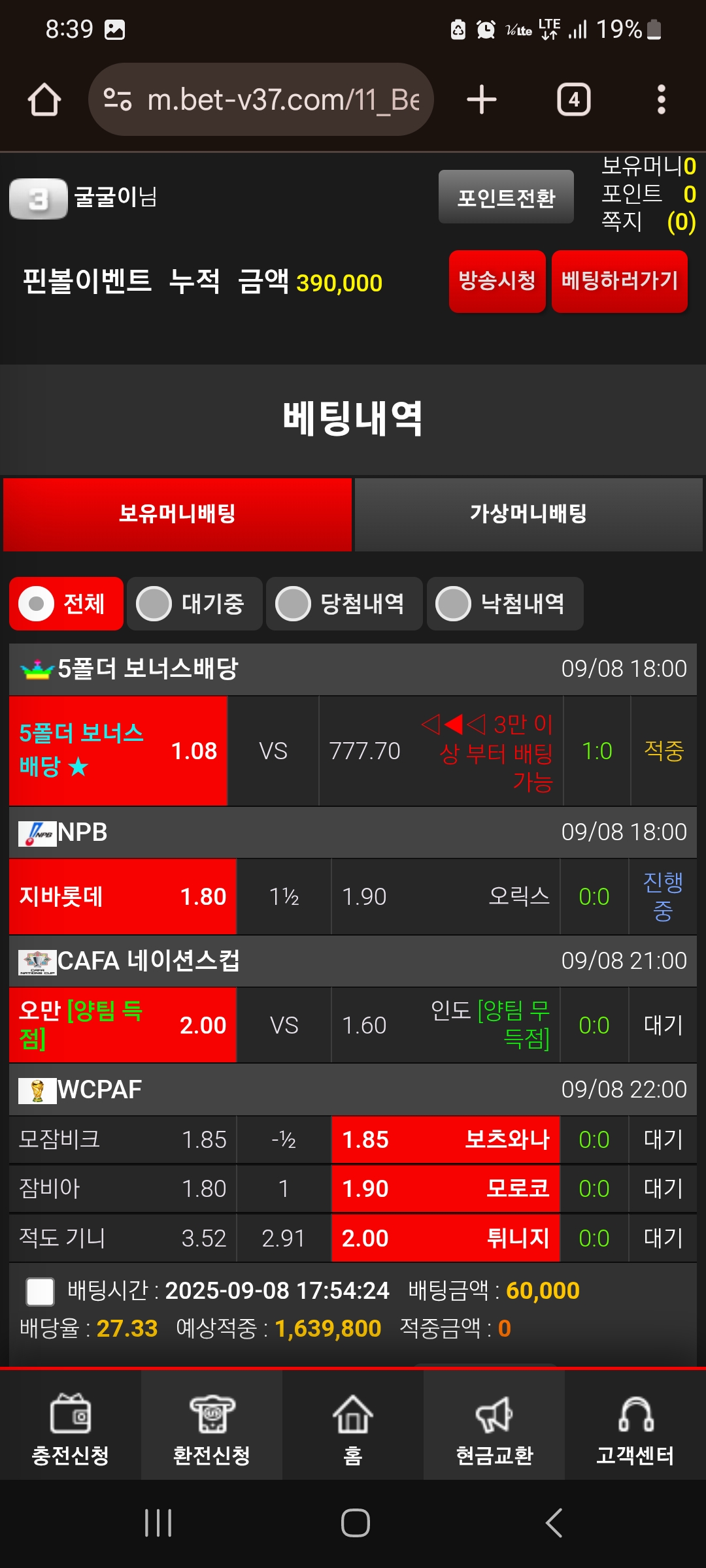
Task: Go to 베팅하러가기
Action: (620, 281)
